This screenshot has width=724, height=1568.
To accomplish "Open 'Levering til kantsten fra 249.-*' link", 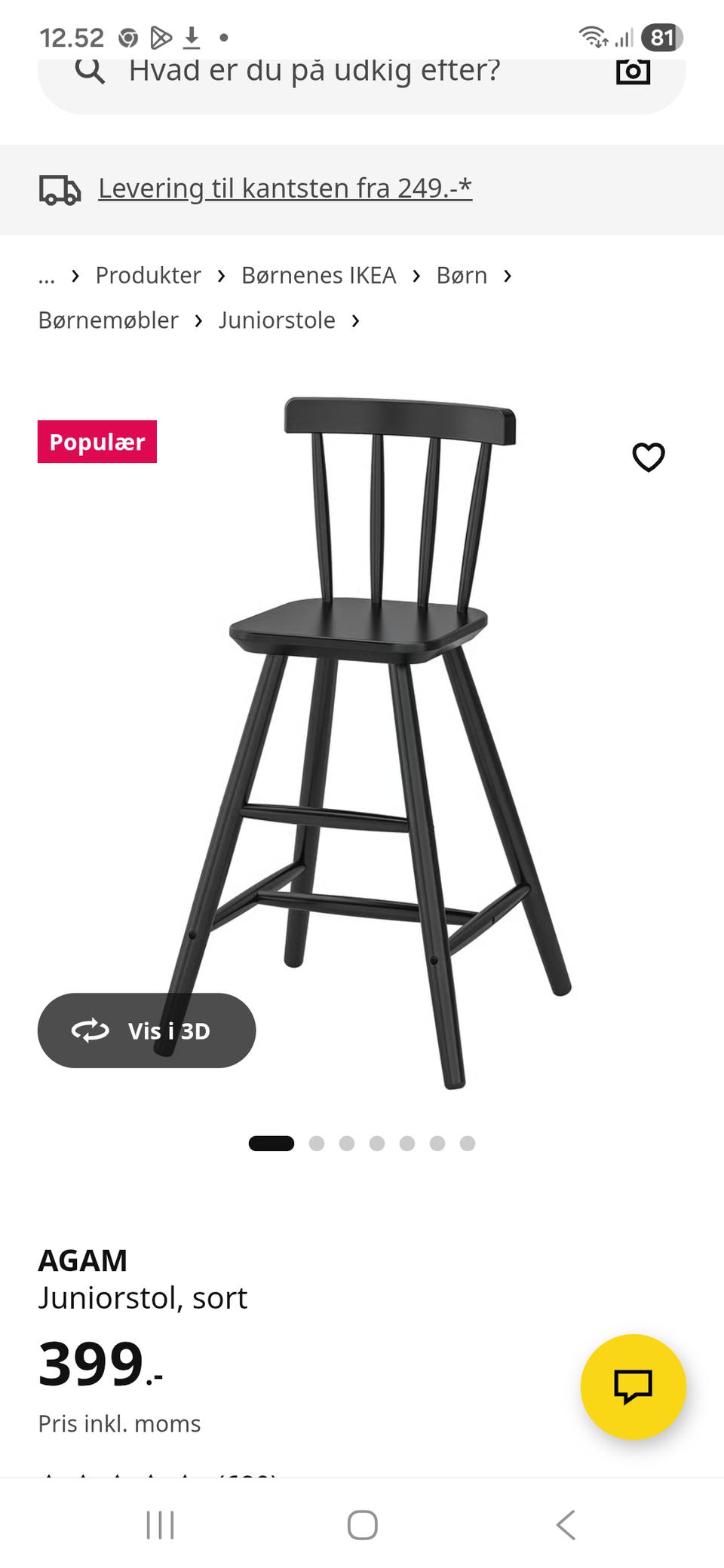I will tap(285, 188).
